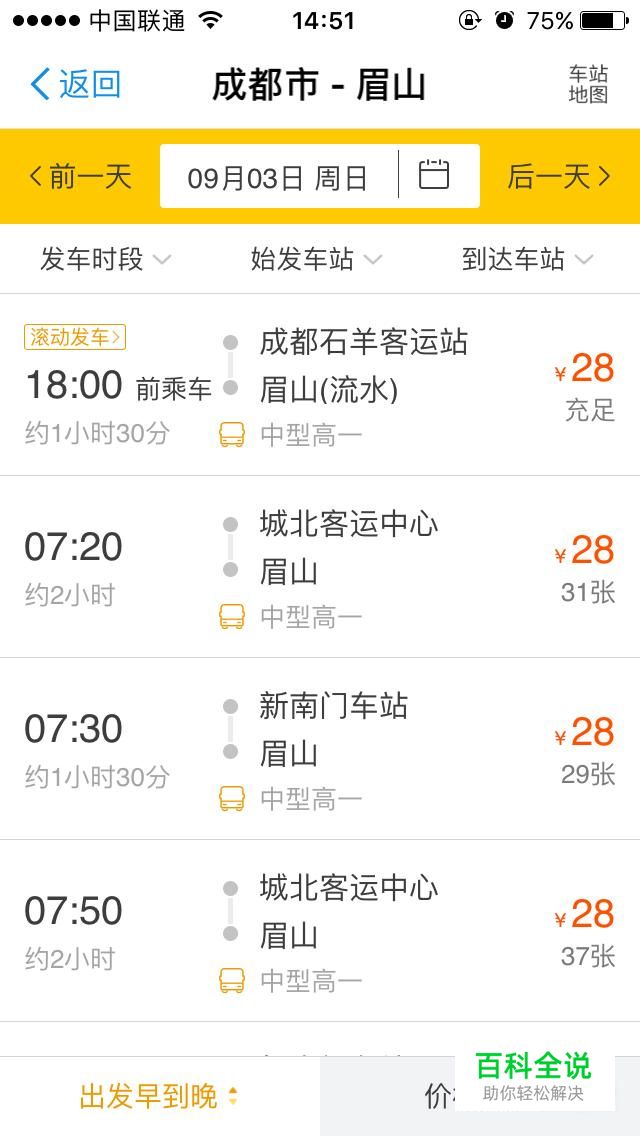Image resolution: width=640 pixels, height=1136 pixels.
Task: Select the 18:00 成都石羊客运站 bus
Action: click(x=320, y=385)
